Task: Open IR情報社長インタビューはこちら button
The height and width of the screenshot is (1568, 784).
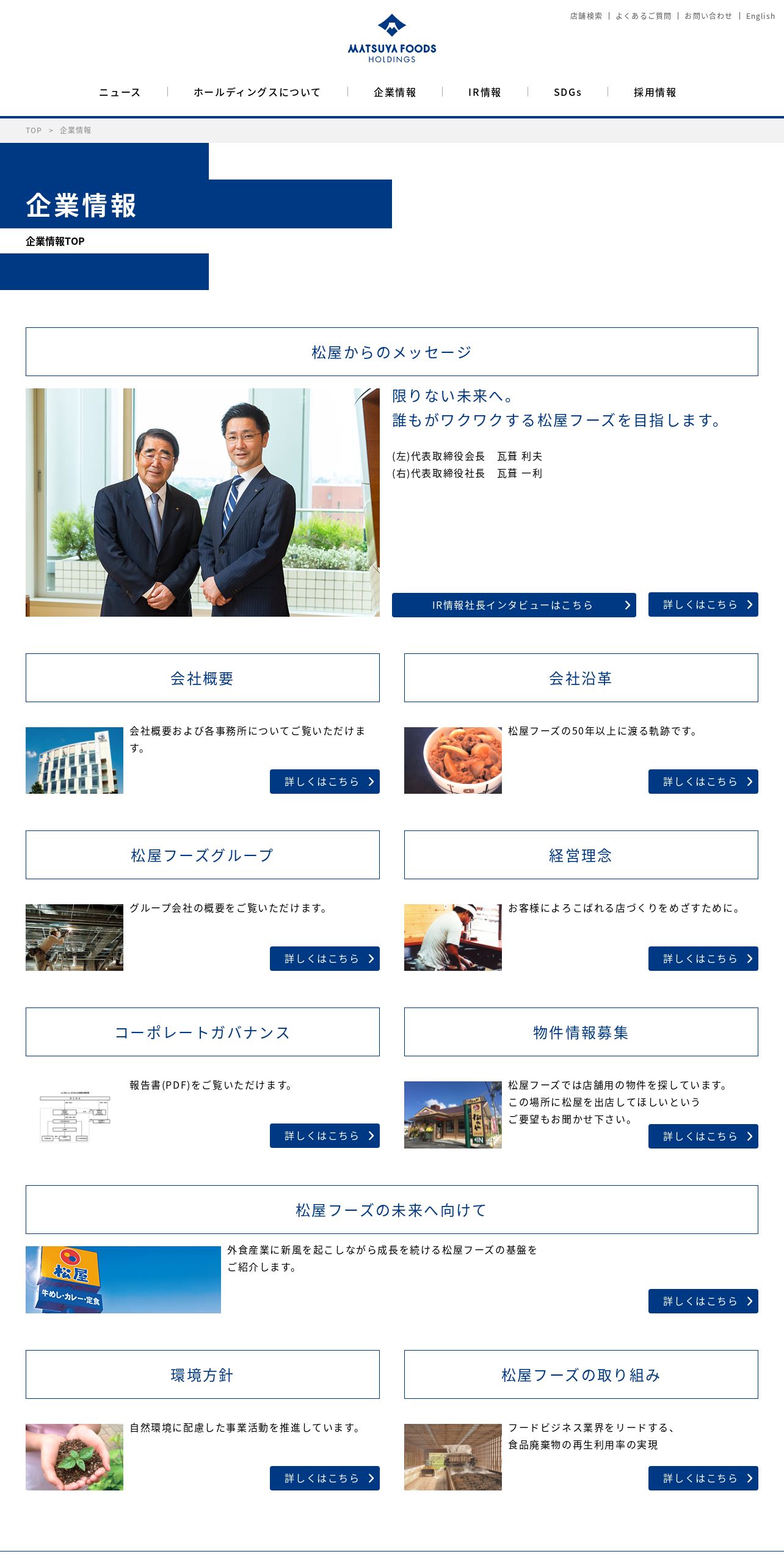Action: [x=514, y=605]
